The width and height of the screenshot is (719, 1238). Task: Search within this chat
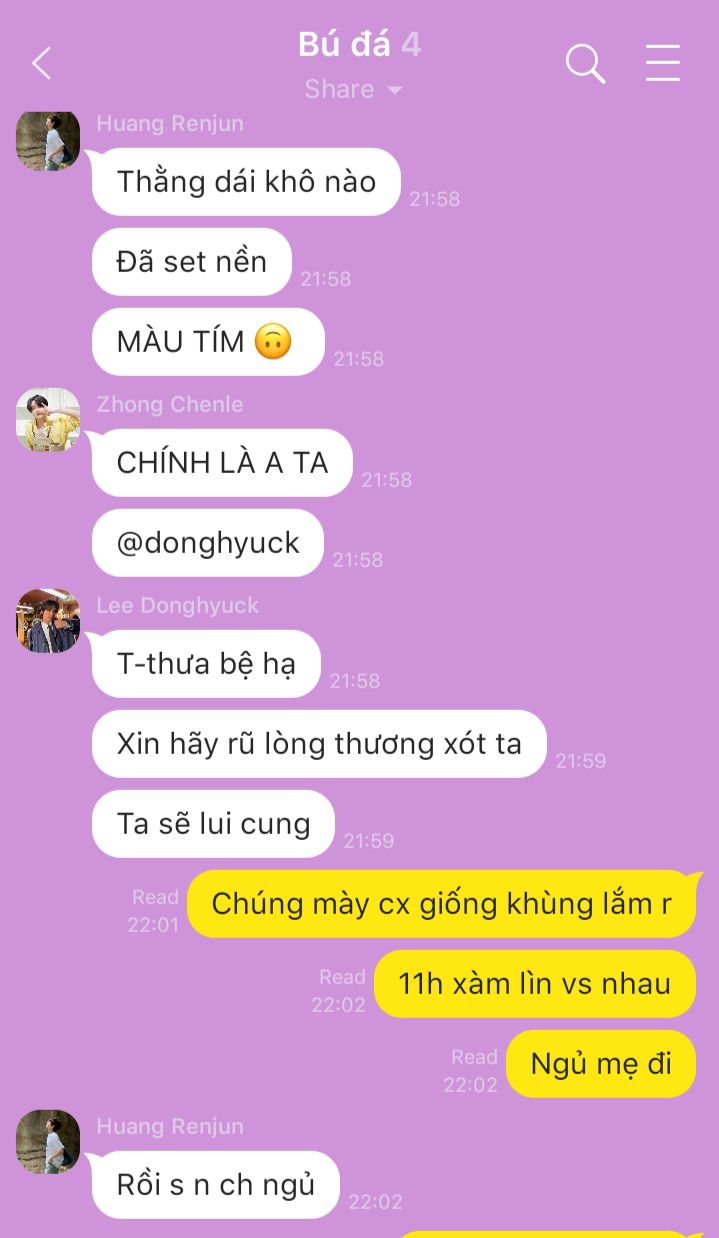[585, 63]
